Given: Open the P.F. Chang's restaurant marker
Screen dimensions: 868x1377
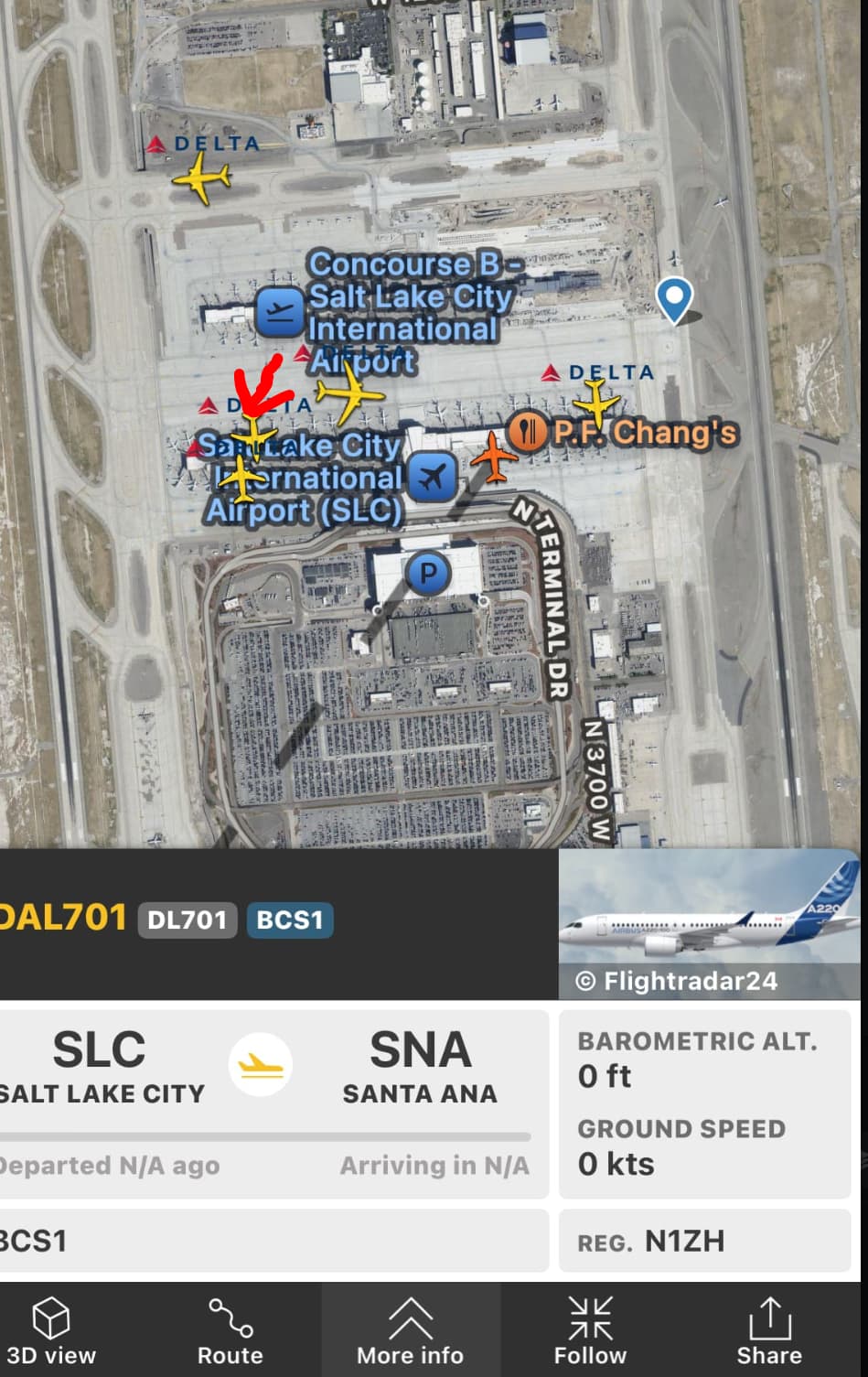Looking at the screenshot, I should click(x=527, y=430).
